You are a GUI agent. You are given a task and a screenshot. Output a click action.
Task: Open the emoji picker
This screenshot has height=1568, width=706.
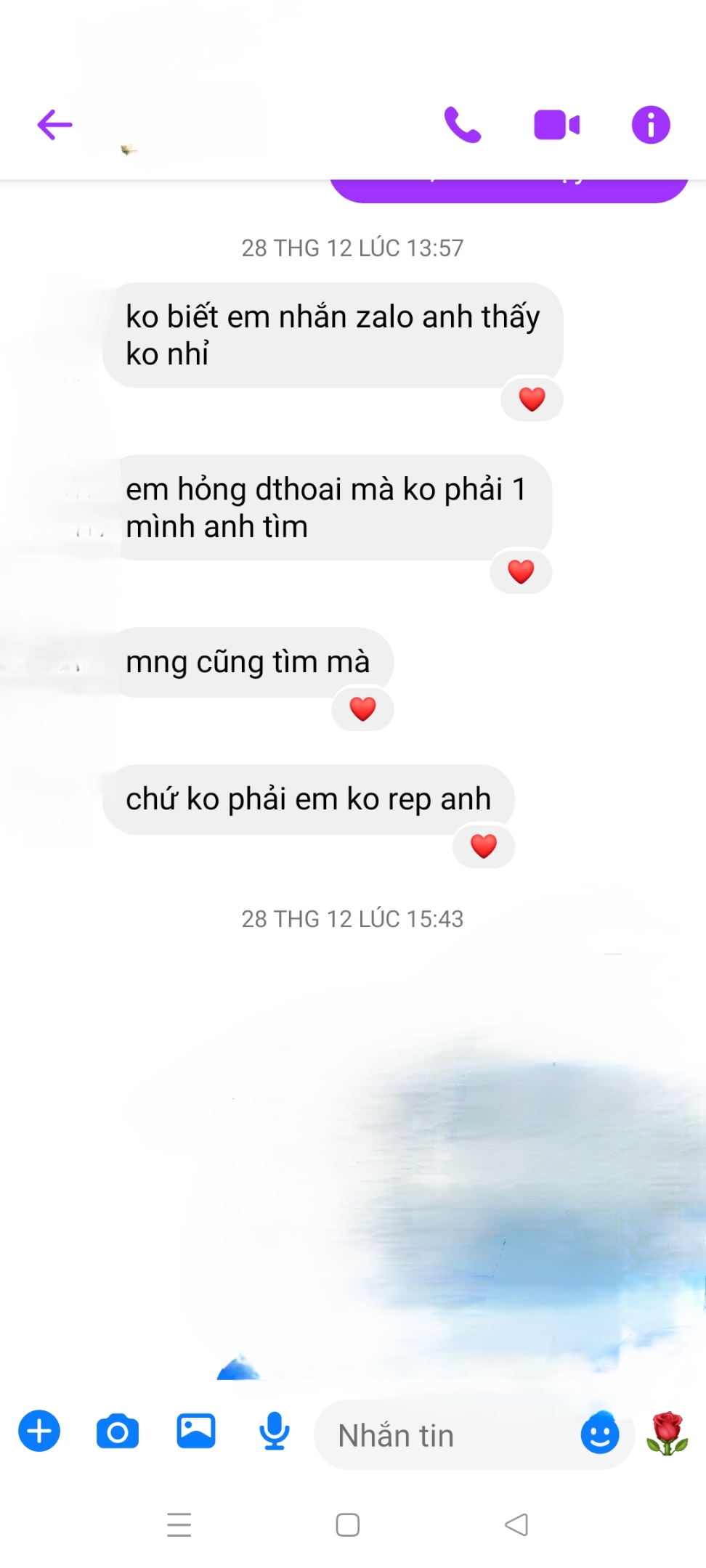[x=600, y=1434]
